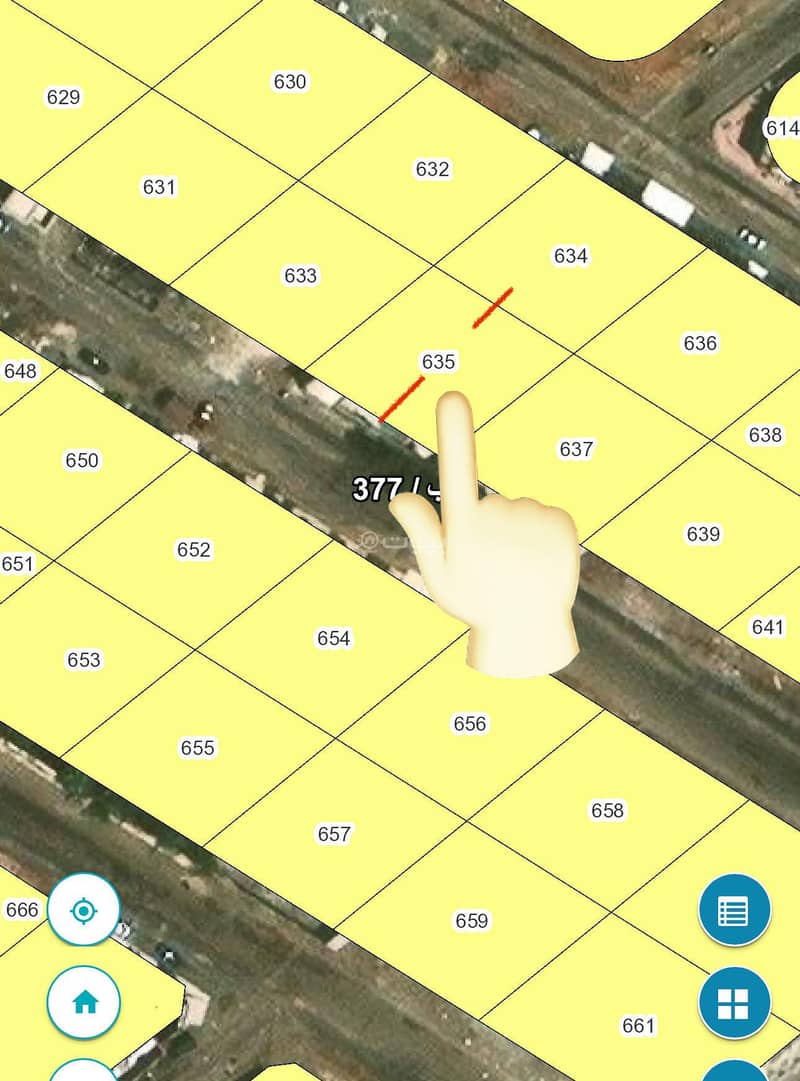Select parcel 635 on the map
Screen dimensions: 800x1081
pyautogui.click(x=438, y=361)
